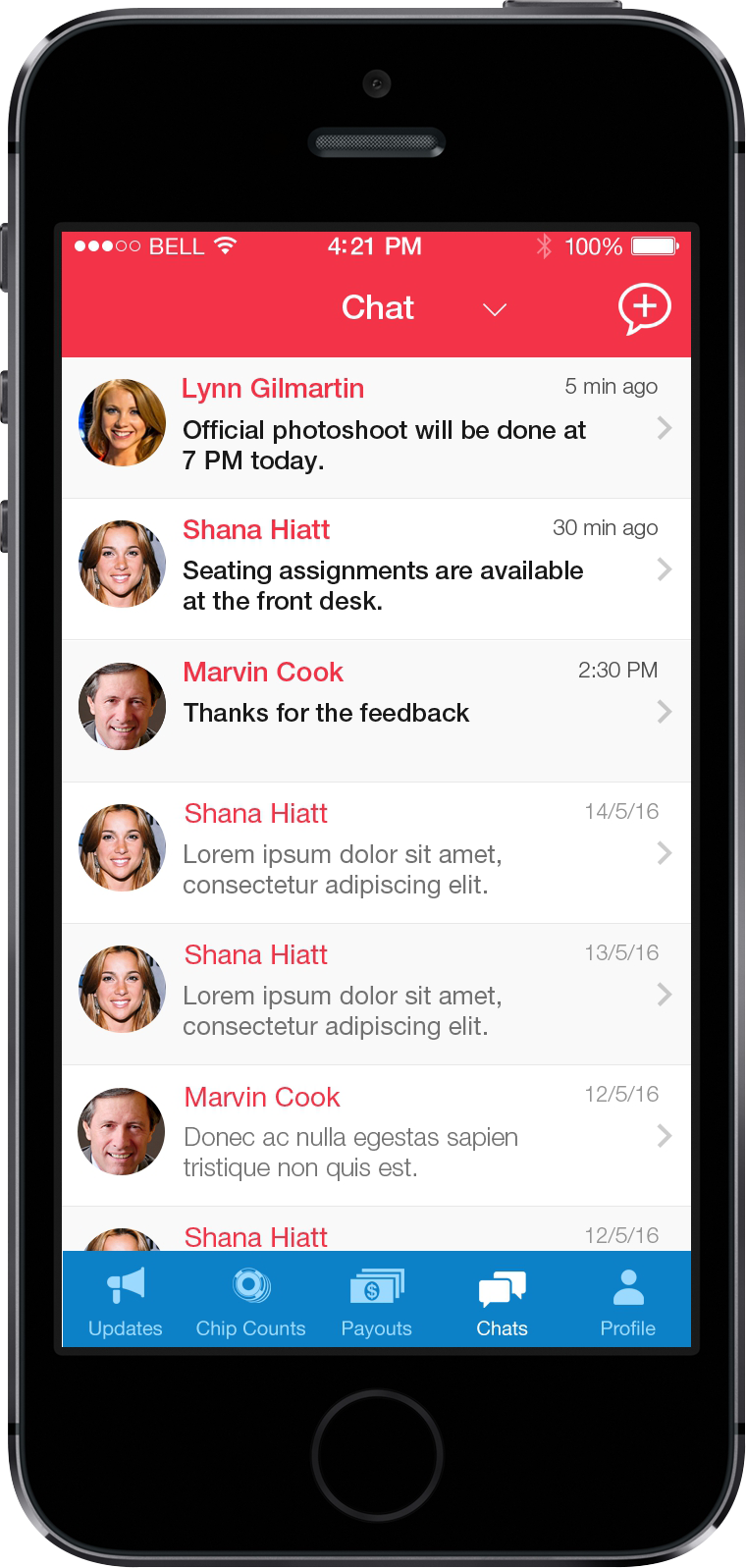Viewport: 746px width, 1568px height.
Task: Select the Payouts tab
Action: coord(377,1300)
